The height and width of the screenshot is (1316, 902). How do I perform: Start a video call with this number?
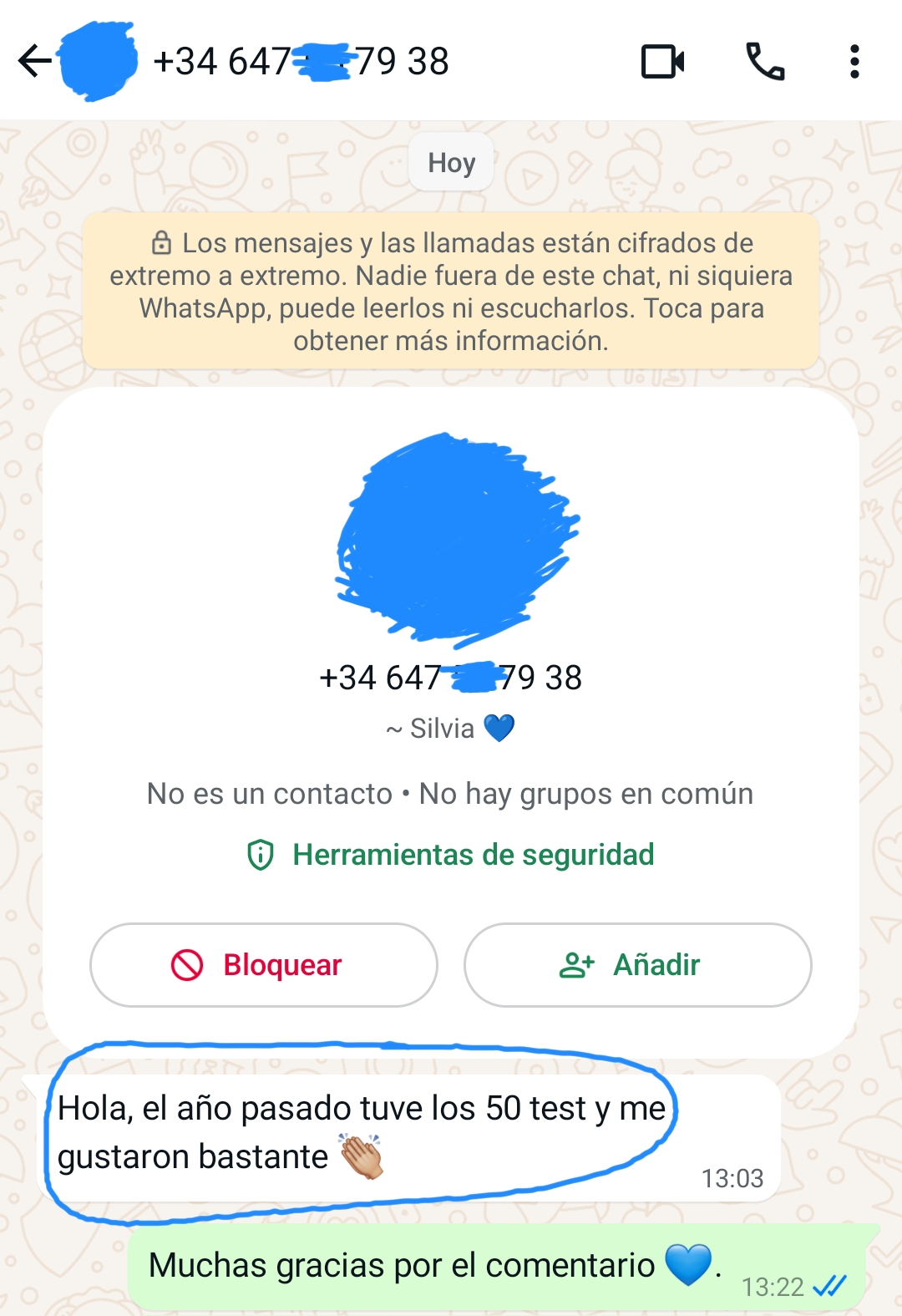662,62
